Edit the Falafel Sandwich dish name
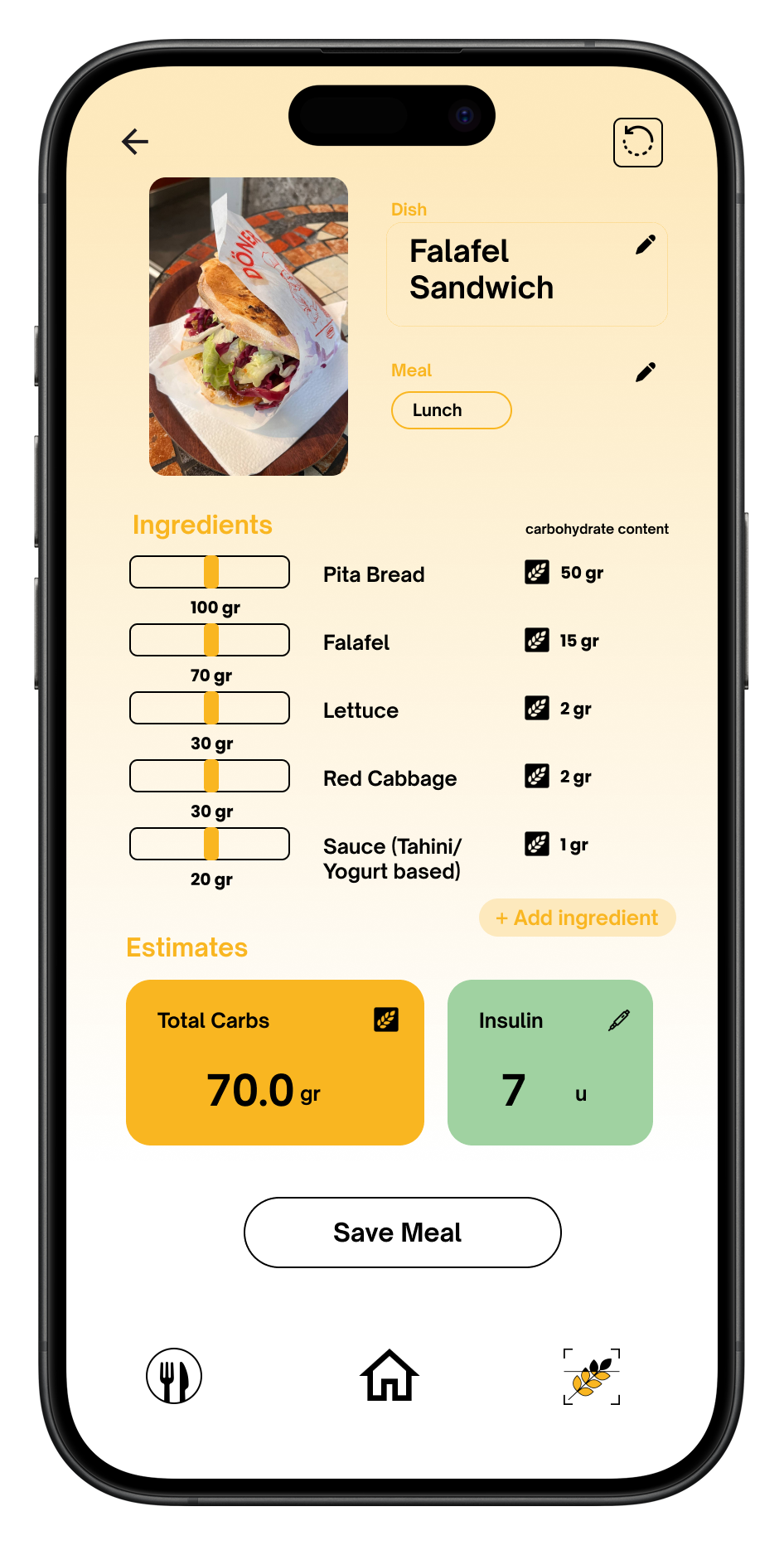This screenshot has height=1545, width=784. [645, 245]
